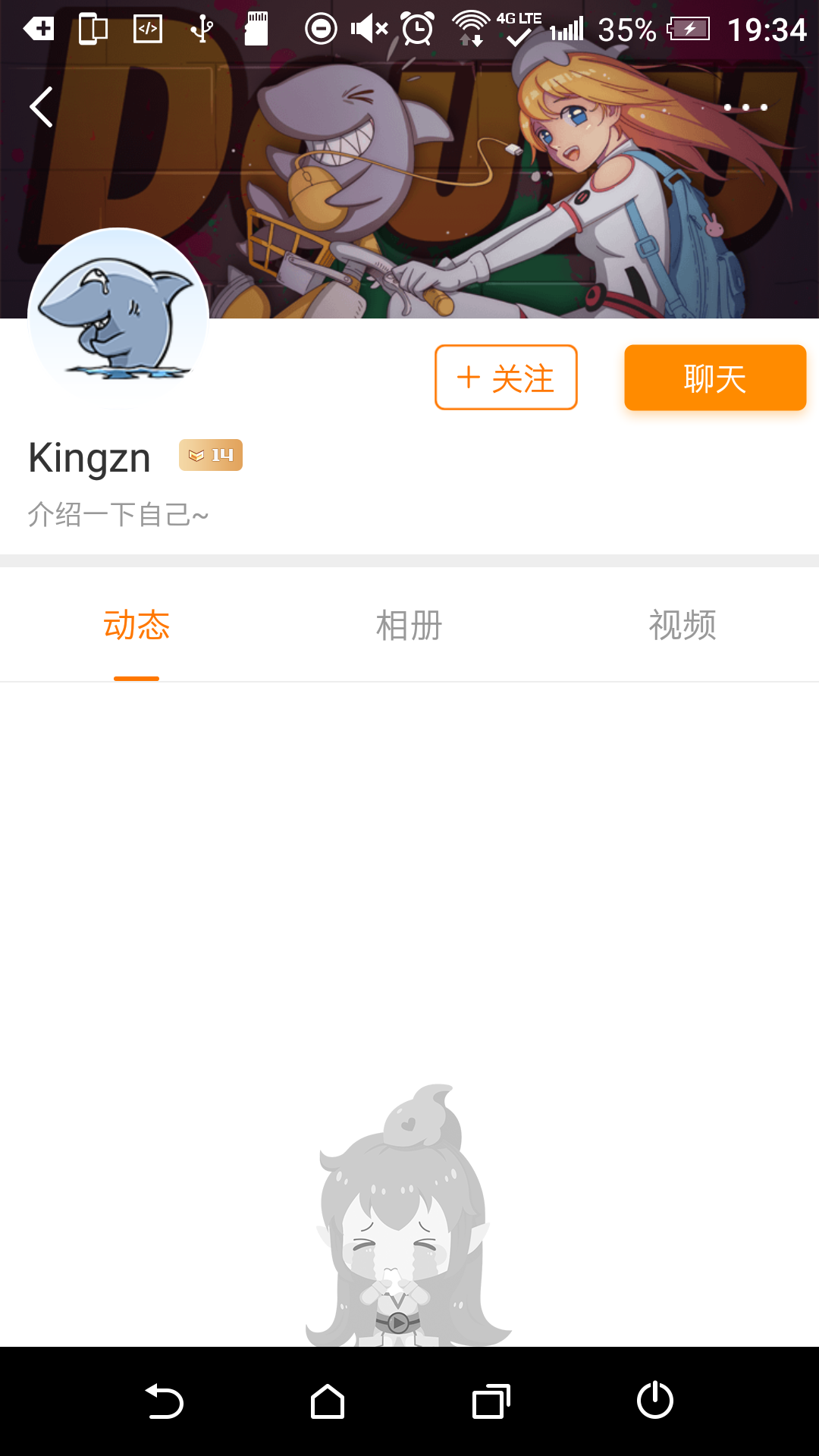This screenshot has width=819, height=1456.
Task: Switch to the 视频 tab
Action: point(682,626)
